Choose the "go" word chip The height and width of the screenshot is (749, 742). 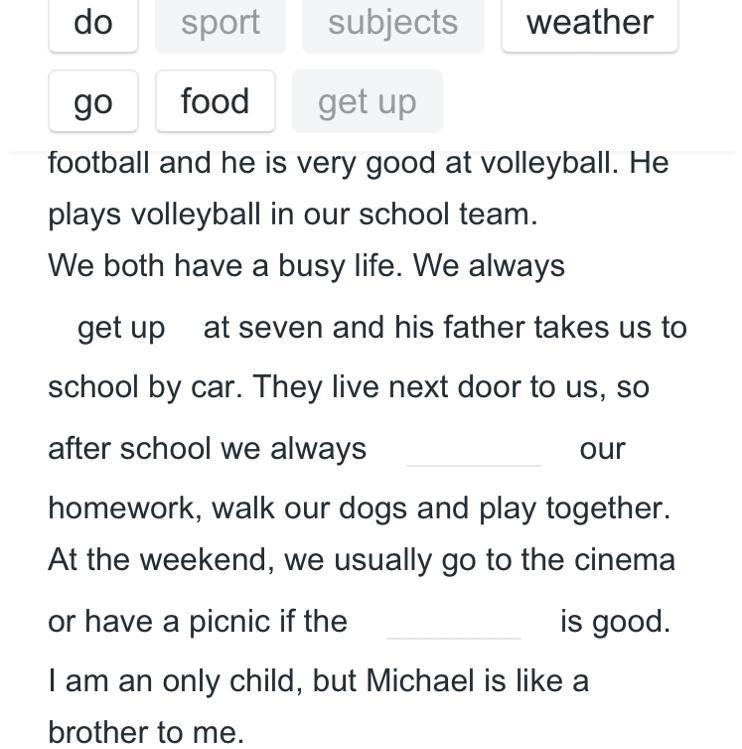(93, 101)
